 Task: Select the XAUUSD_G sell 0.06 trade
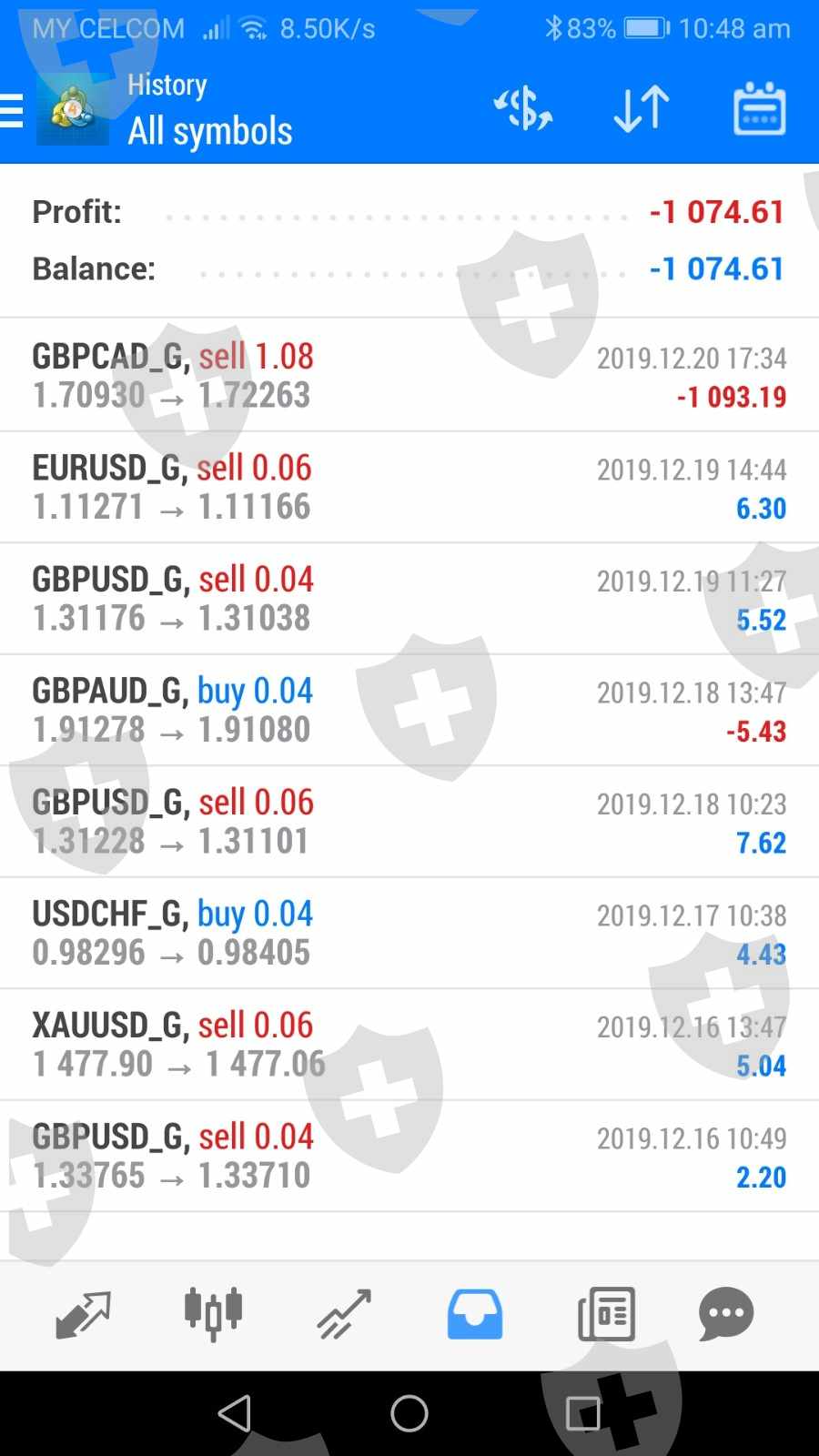[x=409, y=1045]
